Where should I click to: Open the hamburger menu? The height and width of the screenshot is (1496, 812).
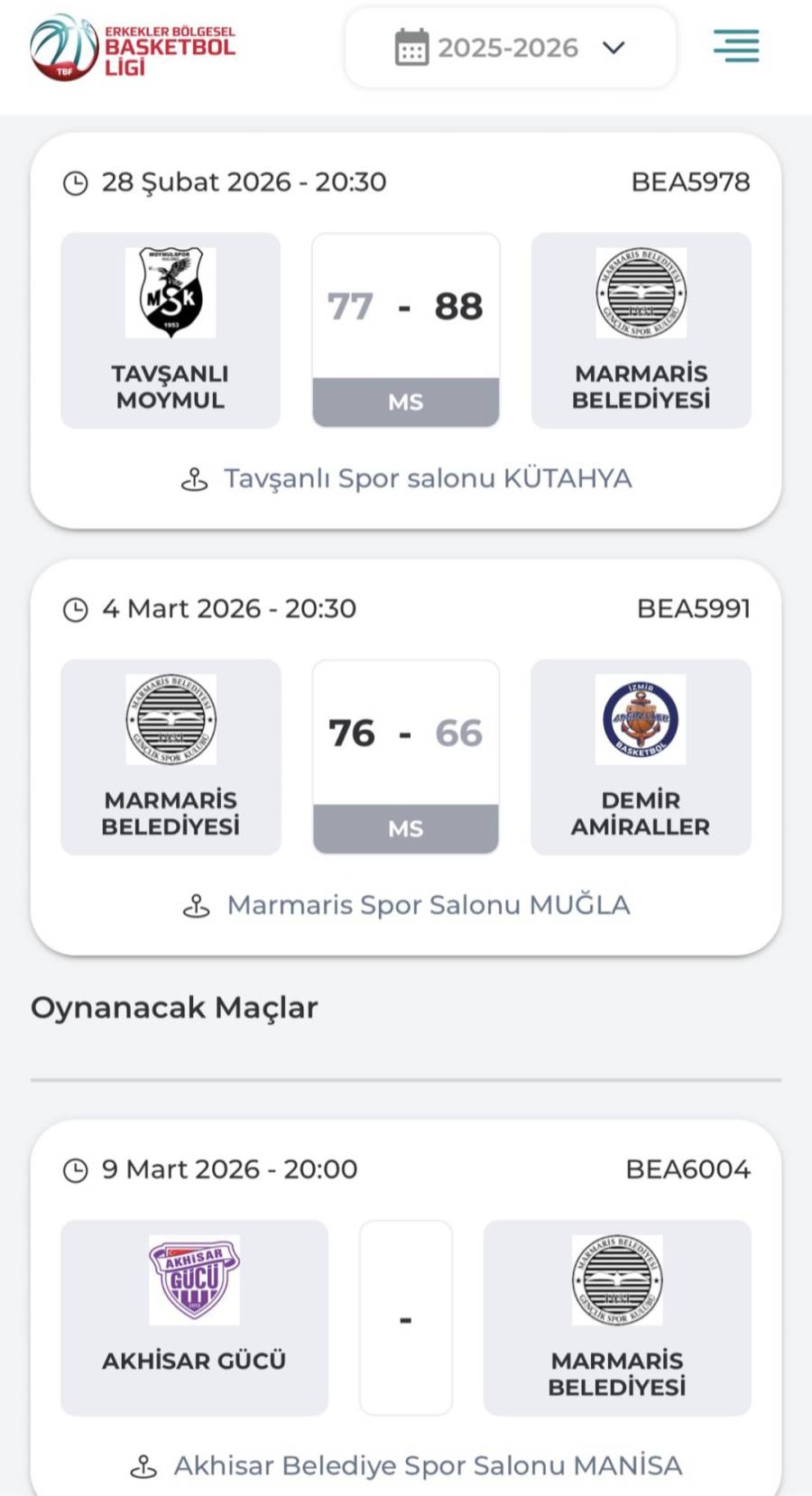pos(735,46)
